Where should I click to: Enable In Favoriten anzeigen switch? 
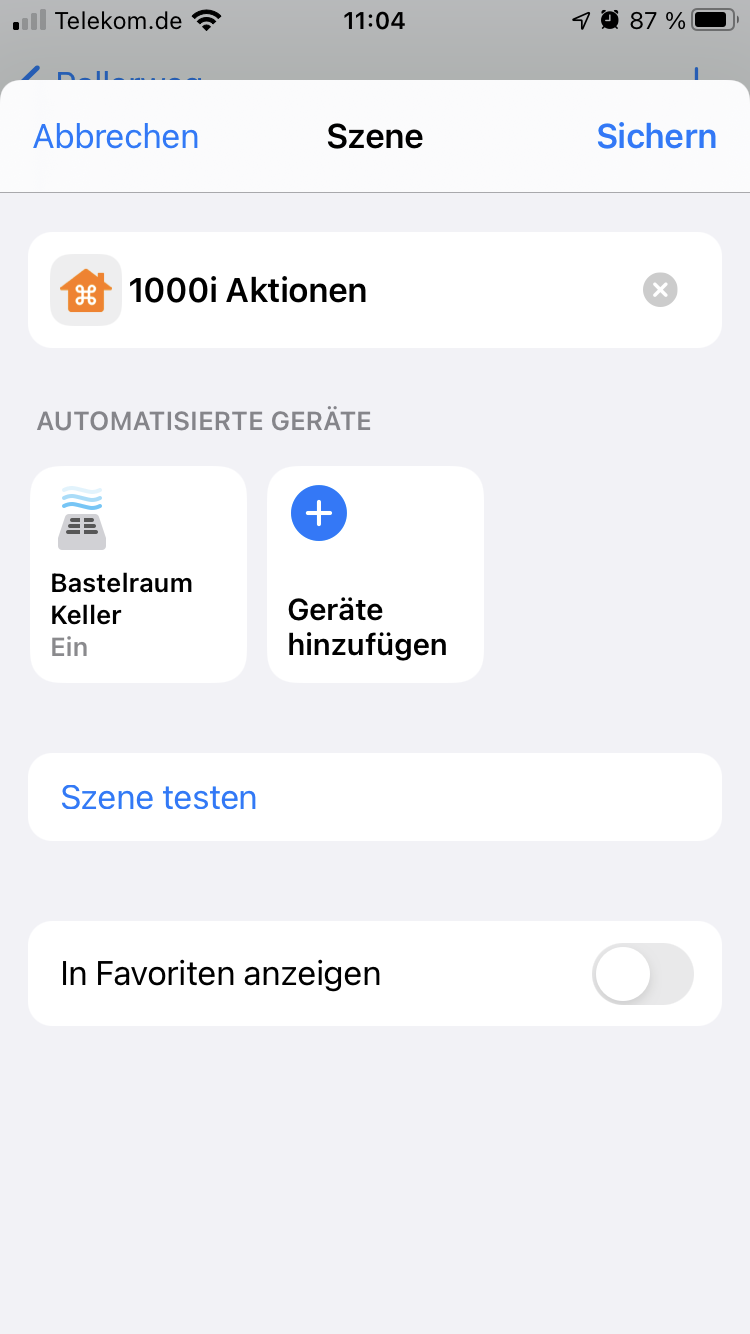(642, 973)
